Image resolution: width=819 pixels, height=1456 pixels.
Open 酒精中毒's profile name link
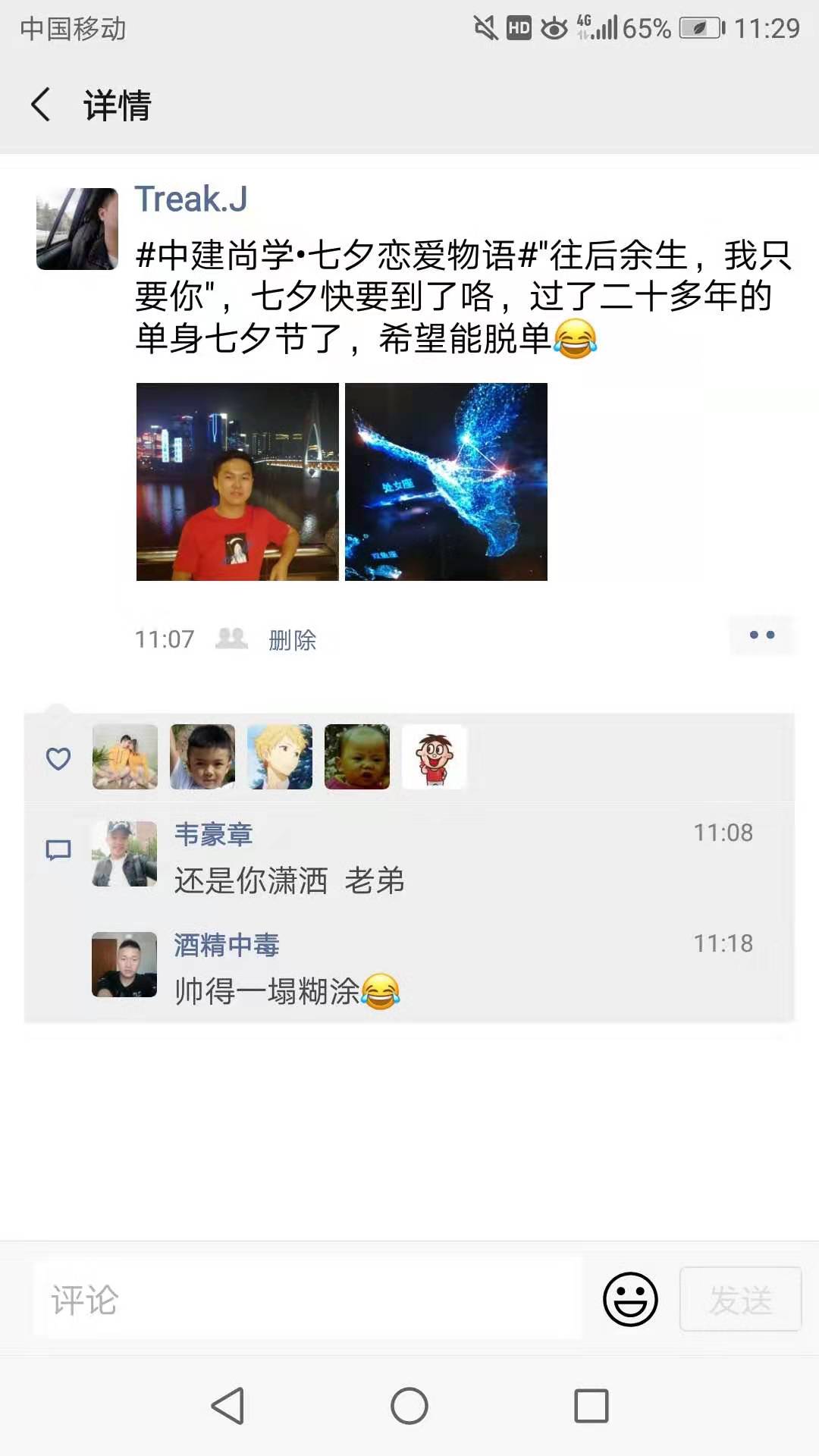point(227,945)
